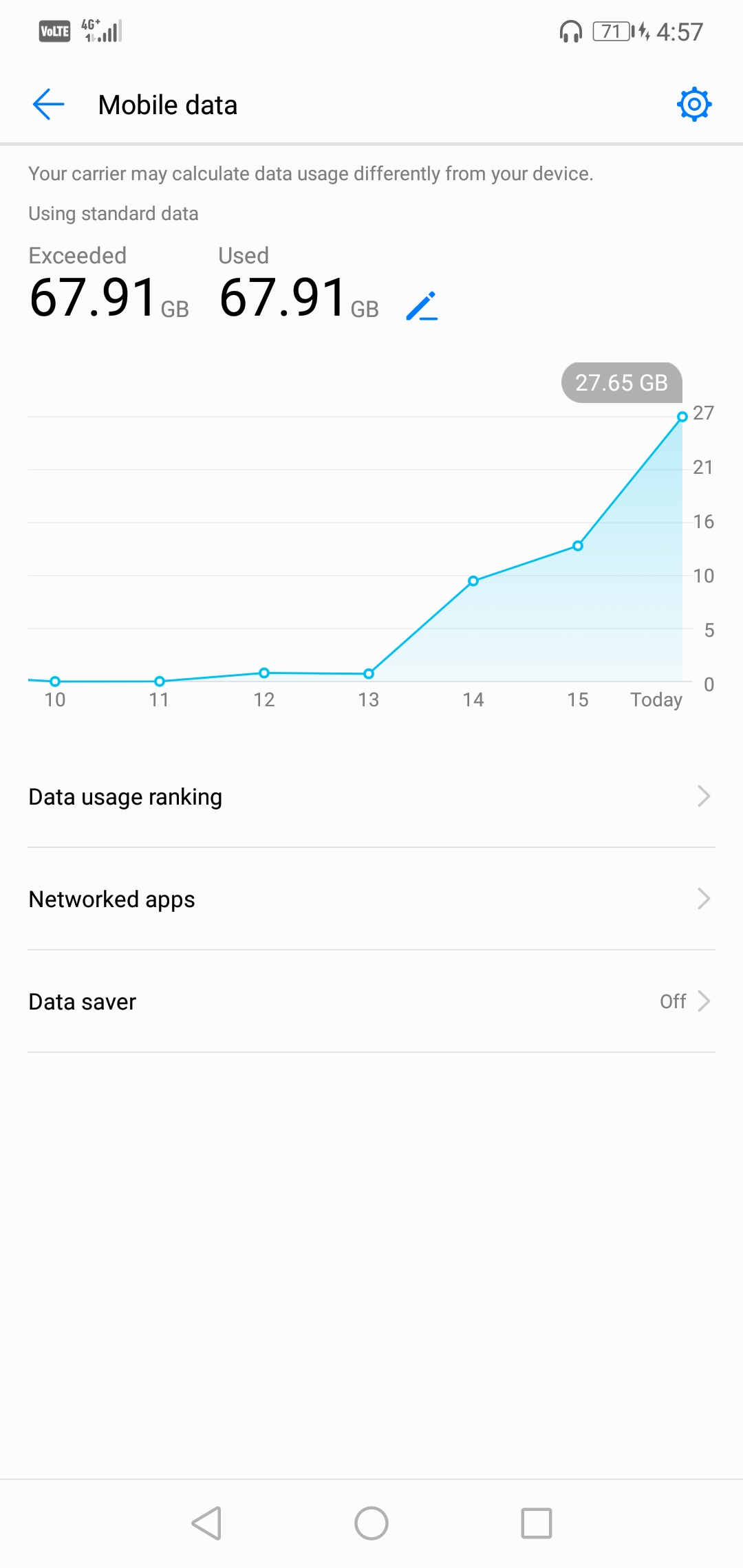Select the data point for day 14

click(473, 581)
